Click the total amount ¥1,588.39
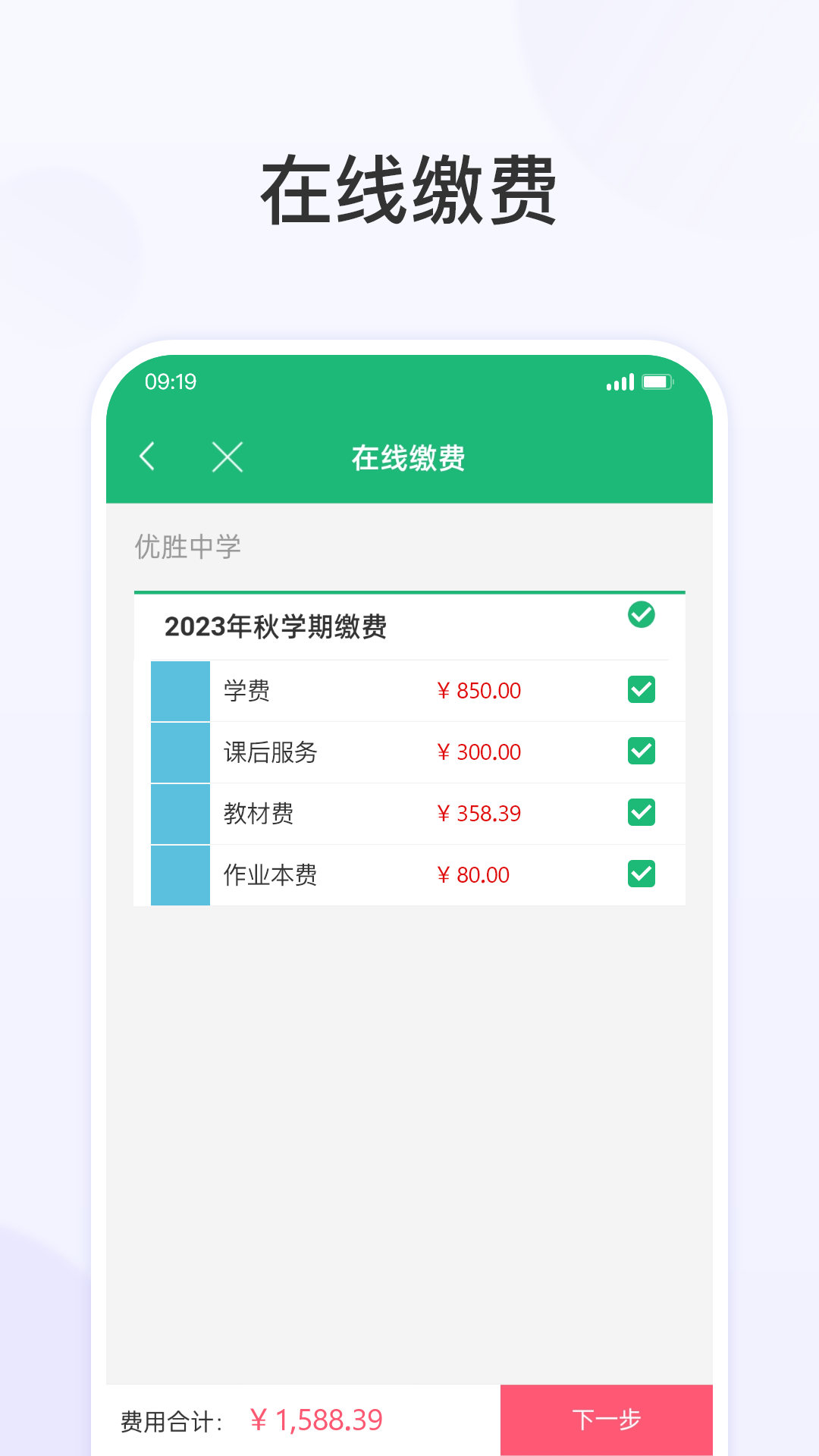 pyautogui.click(x=317, y=1419)
